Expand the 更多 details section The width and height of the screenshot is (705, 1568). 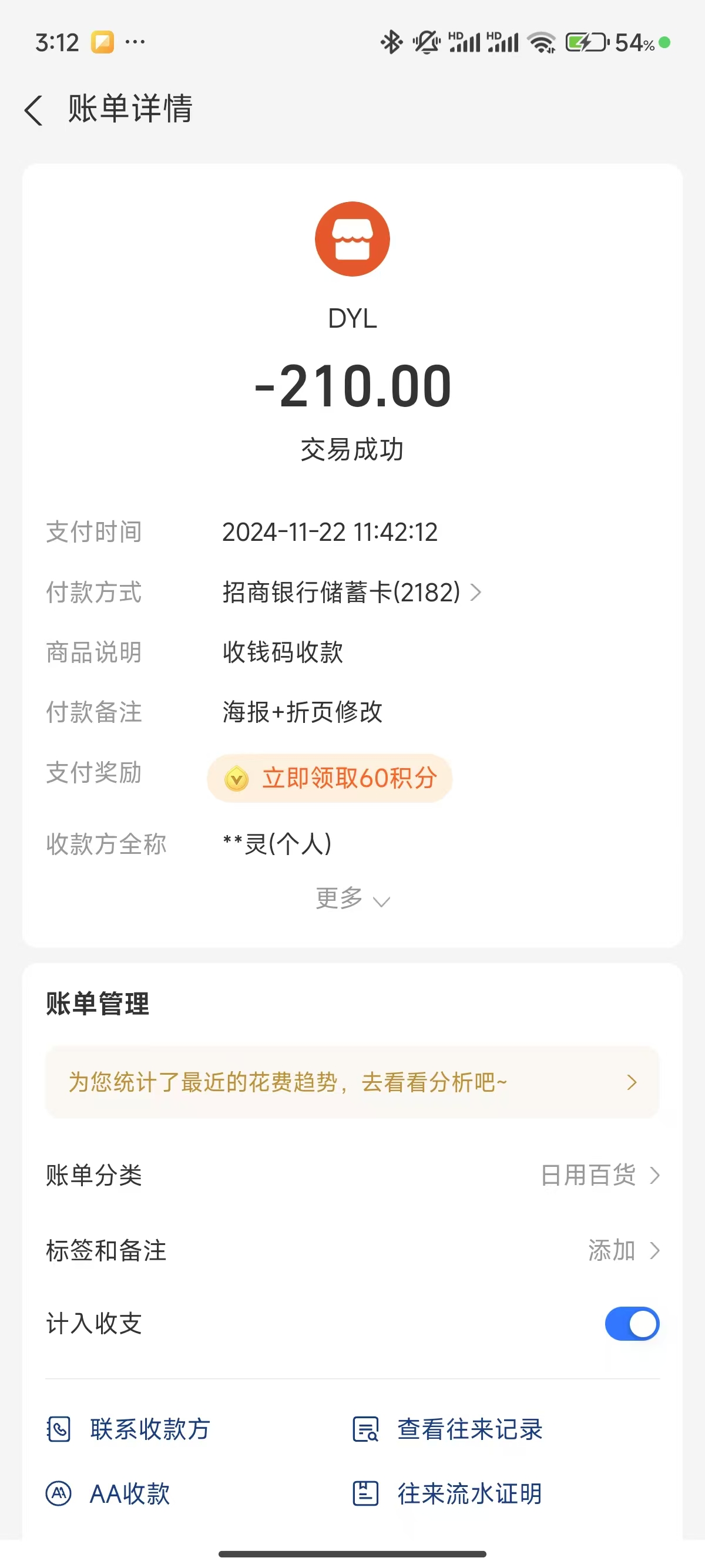click(351, 899)
